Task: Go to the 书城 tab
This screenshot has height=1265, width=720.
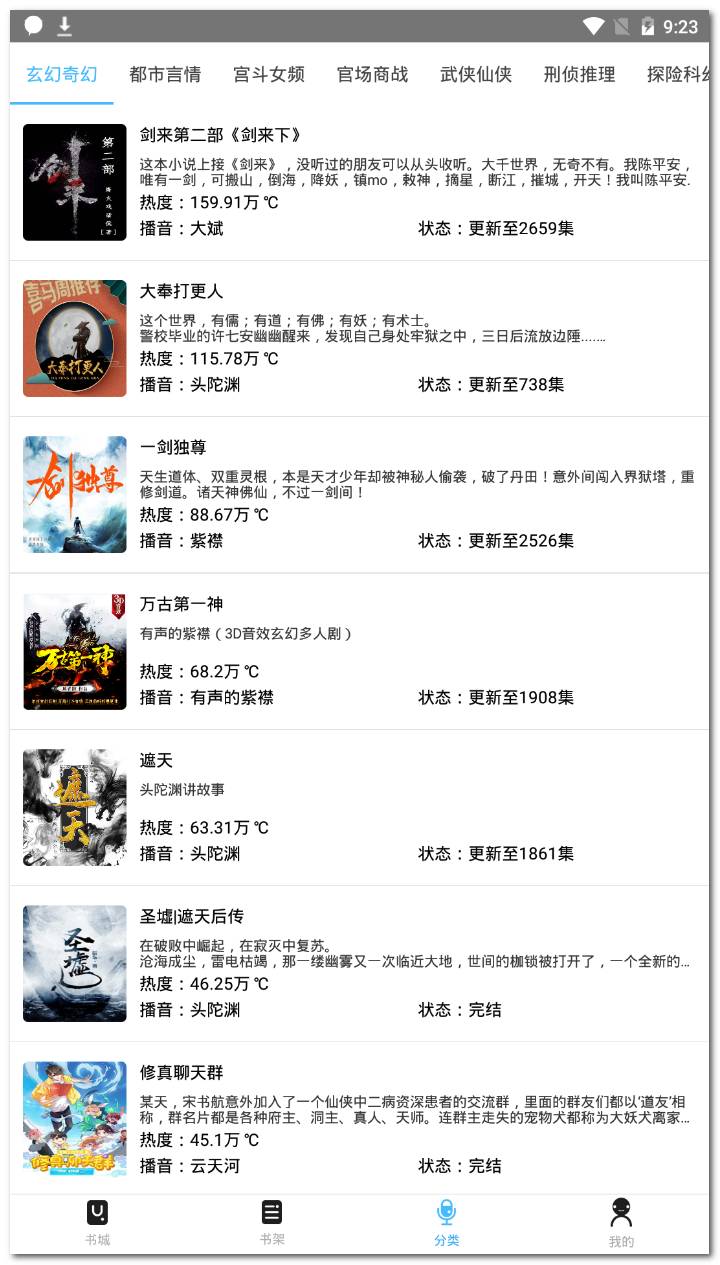Action: 97,1223
